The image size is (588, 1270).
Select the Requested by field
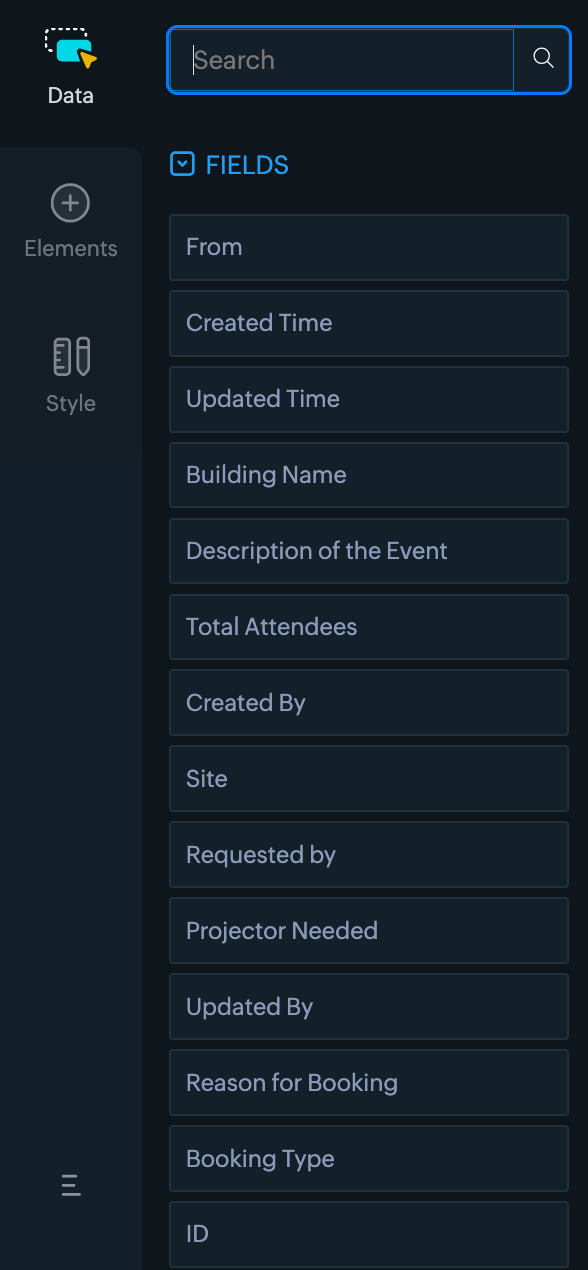[x=369, y=855]
